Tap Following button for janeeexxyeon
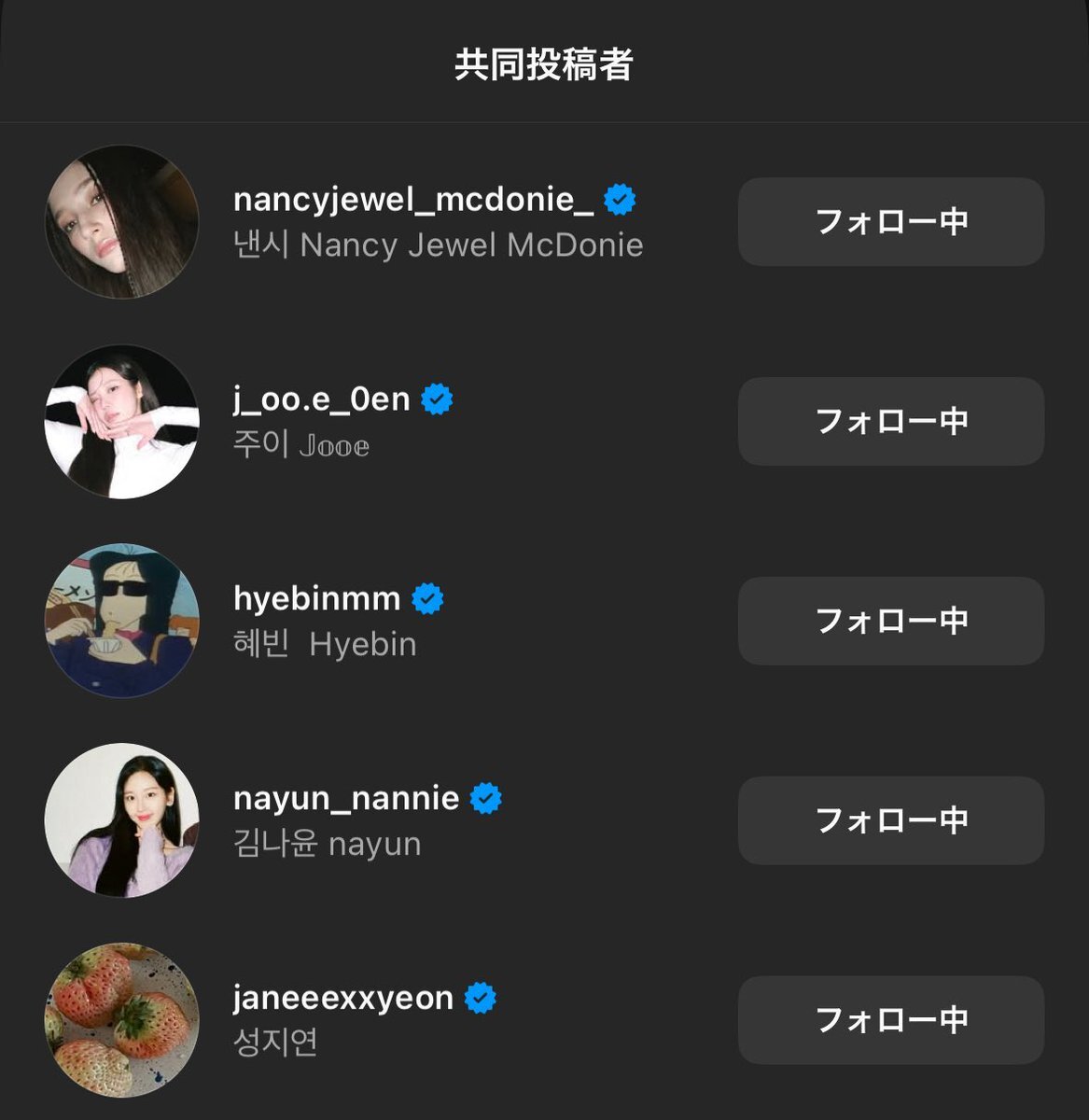The height and width of the screenshot is (1120, 1089). (890, 1021)
